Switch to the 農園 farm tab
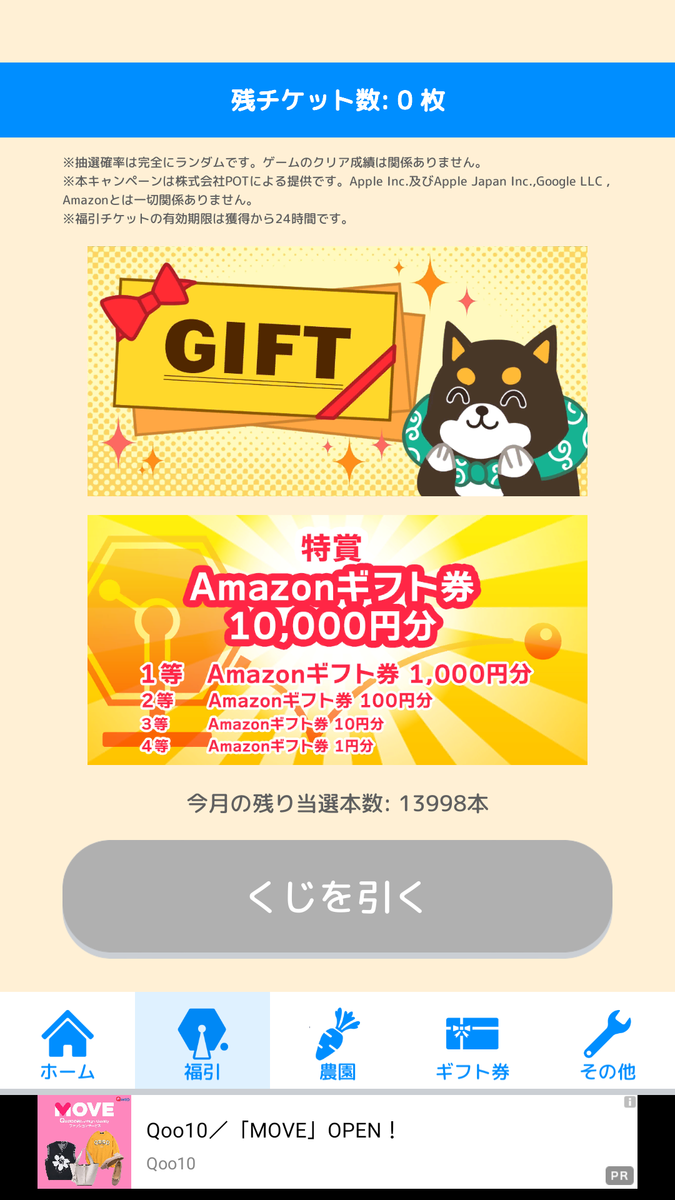Viewport: 675px width, 1200px height. (337, 1042)
